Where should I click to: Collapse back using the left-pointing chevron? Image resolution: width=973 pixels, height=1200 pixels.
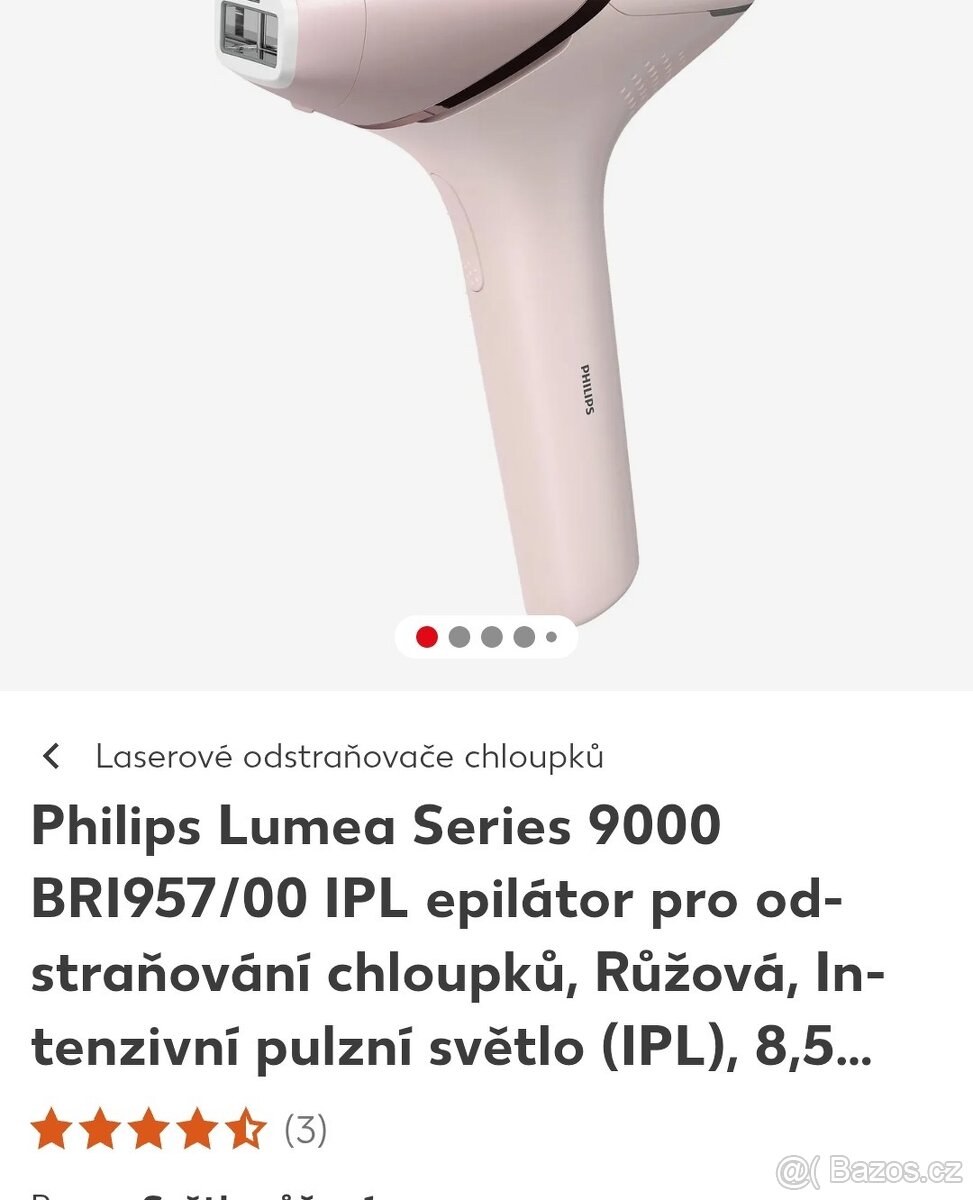pos(49,757)
